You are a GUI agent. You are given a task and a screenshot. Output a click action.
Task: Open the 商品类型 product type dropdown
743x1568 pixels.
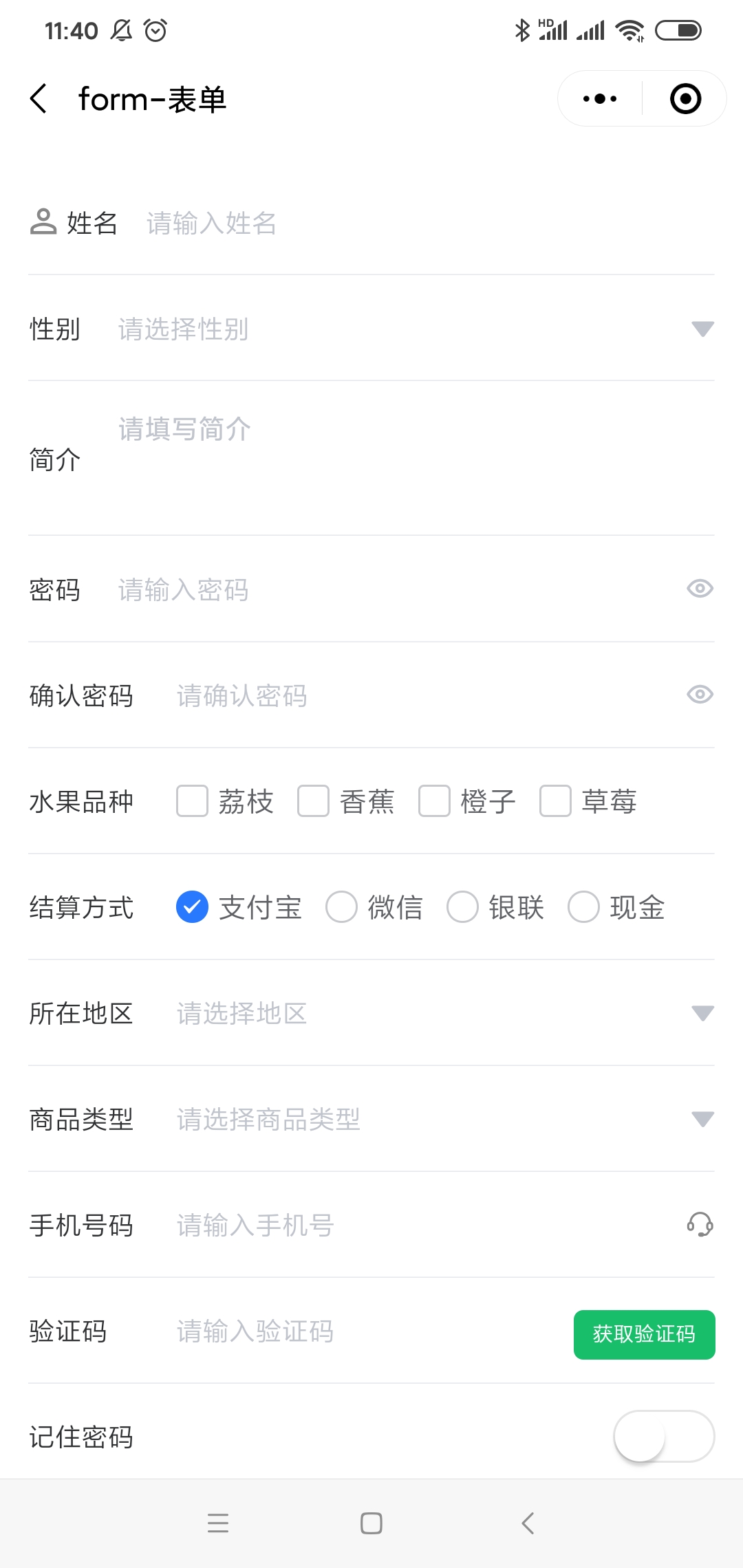pos(702,1119)
